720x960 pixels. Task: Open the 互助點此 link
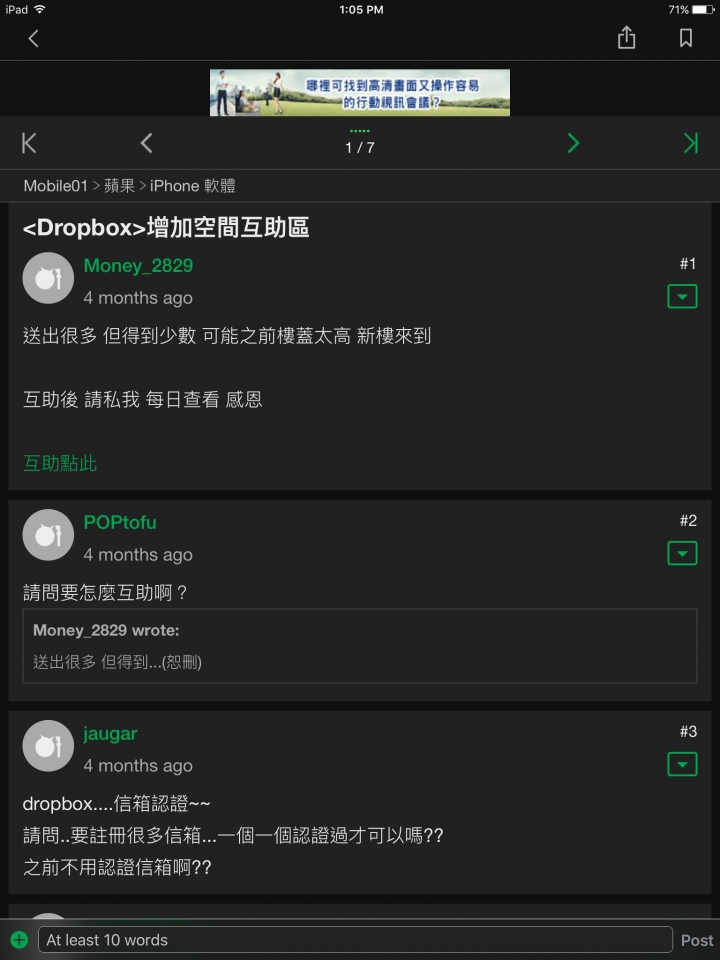click(x=60, y=463)
